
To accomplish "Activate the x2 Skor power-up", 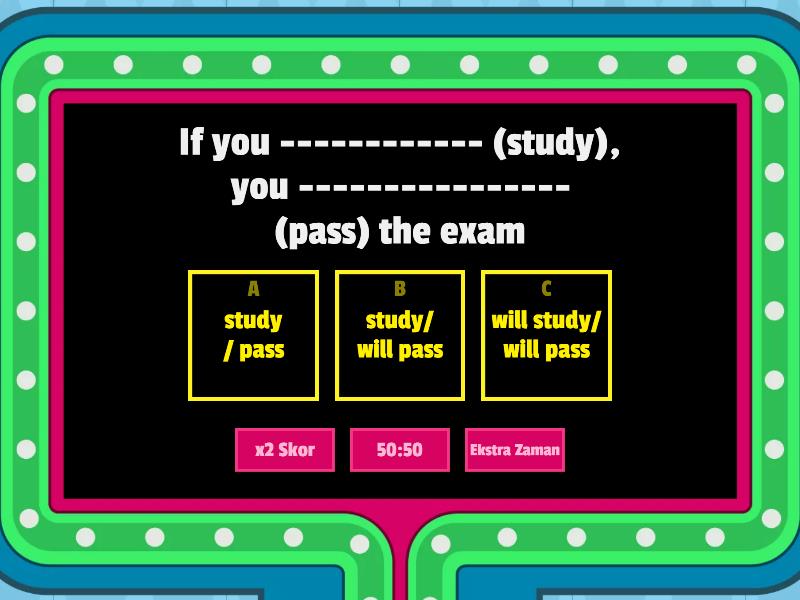I will tap(285, 450).
